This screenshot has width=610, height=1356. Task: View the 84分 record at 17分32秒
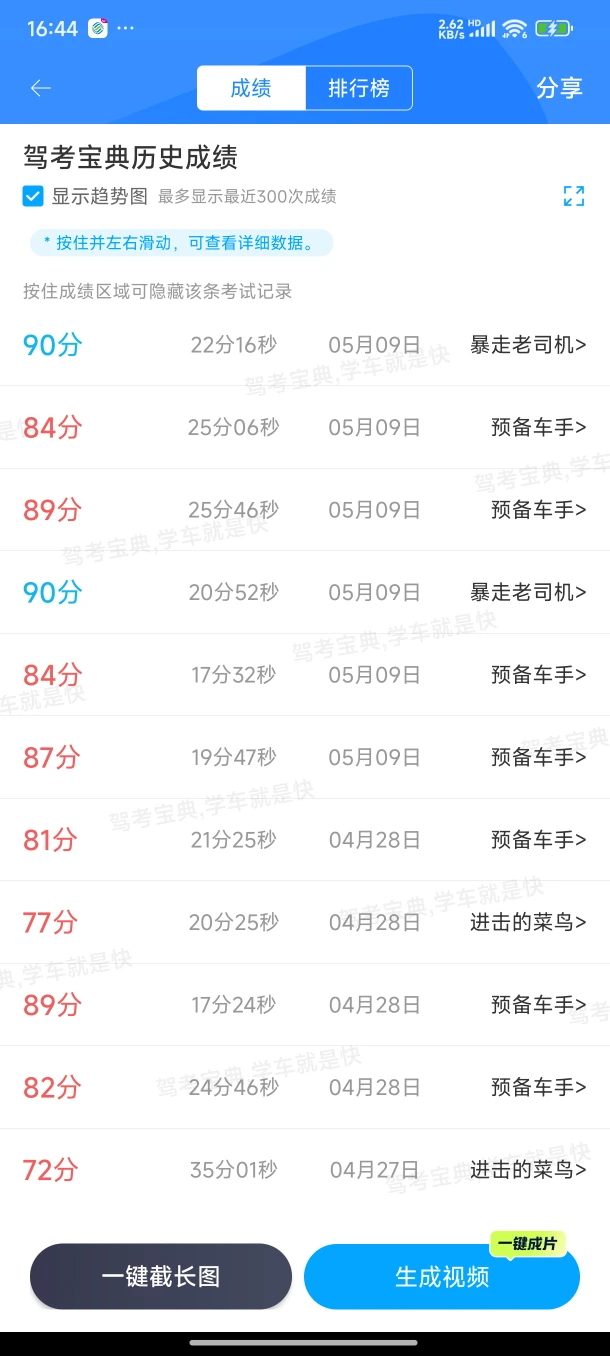click(305, 675)
